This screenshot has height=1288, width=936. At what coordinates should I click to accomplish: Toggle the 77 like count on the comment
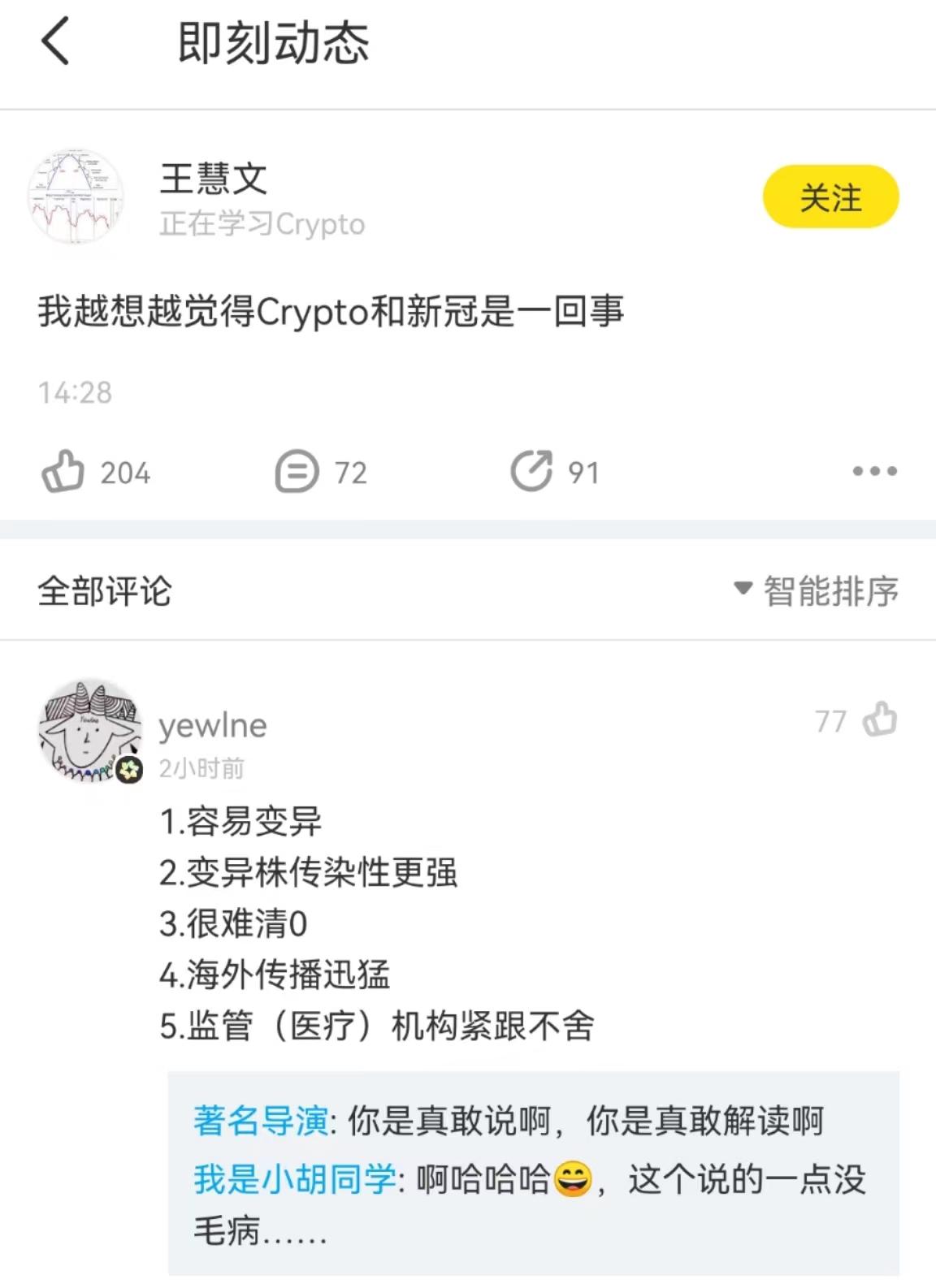(830, 721)
